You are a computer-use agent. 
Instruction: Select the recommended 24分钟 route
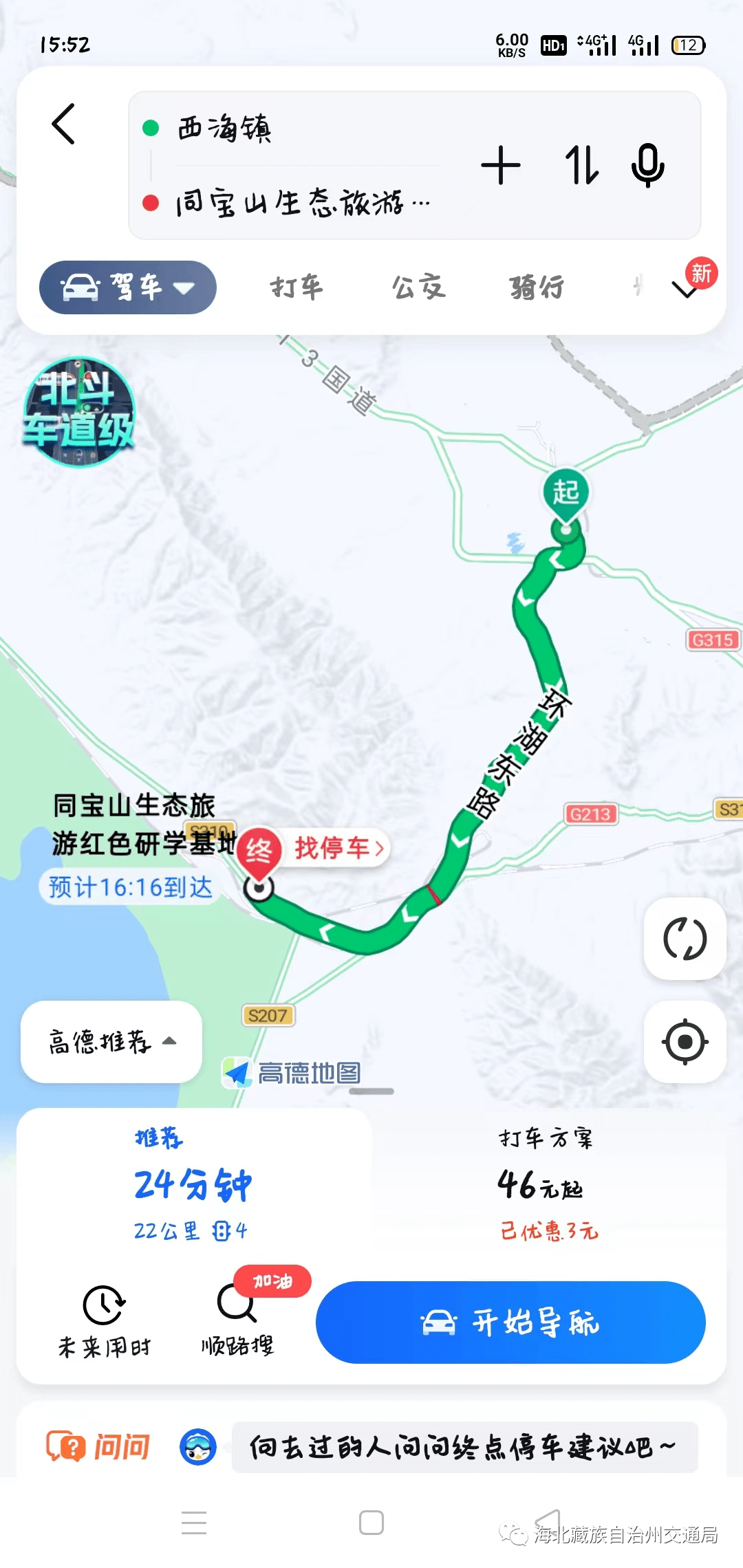point(193,1184)
